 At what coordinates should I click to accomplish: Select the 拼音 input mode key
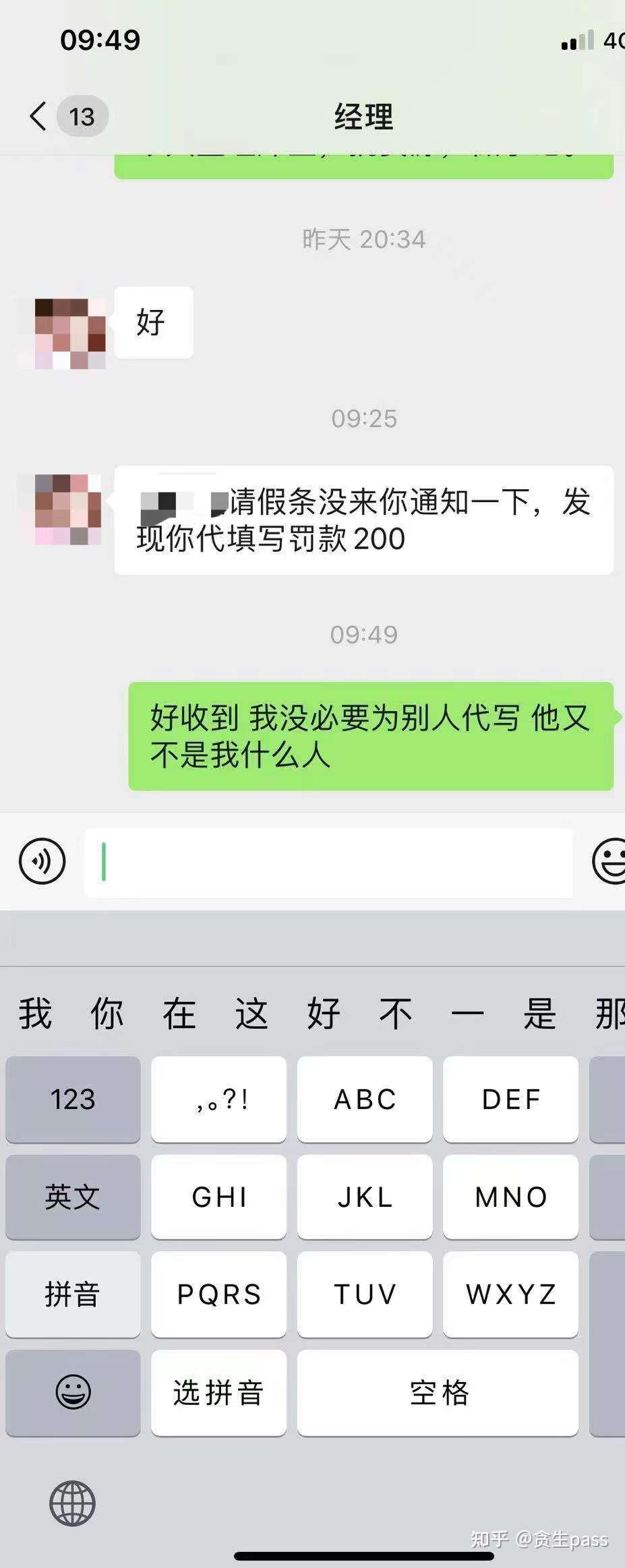tap(73, 1294)
